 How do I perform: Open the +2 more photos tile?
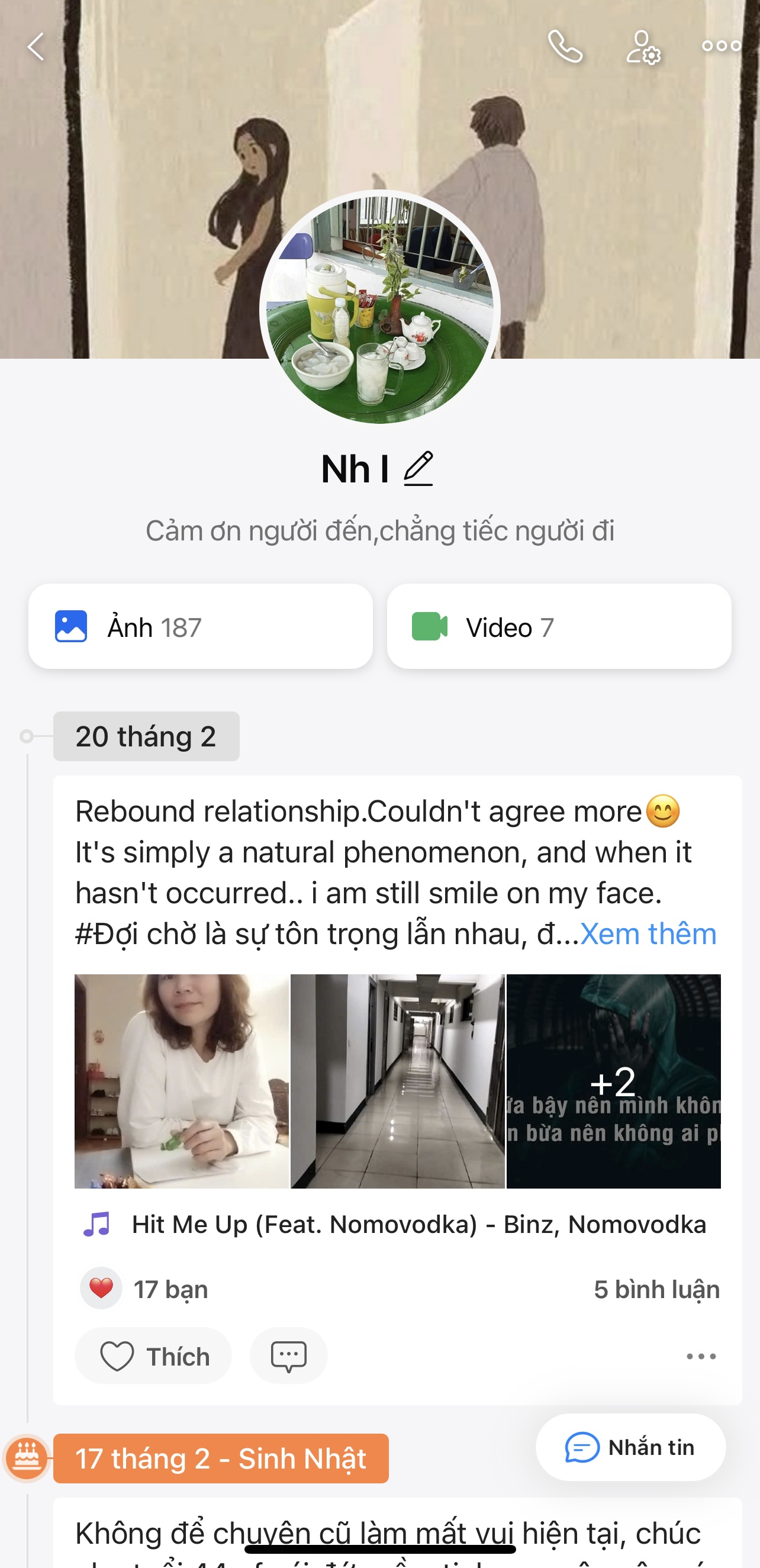(x=613, y=1081)
